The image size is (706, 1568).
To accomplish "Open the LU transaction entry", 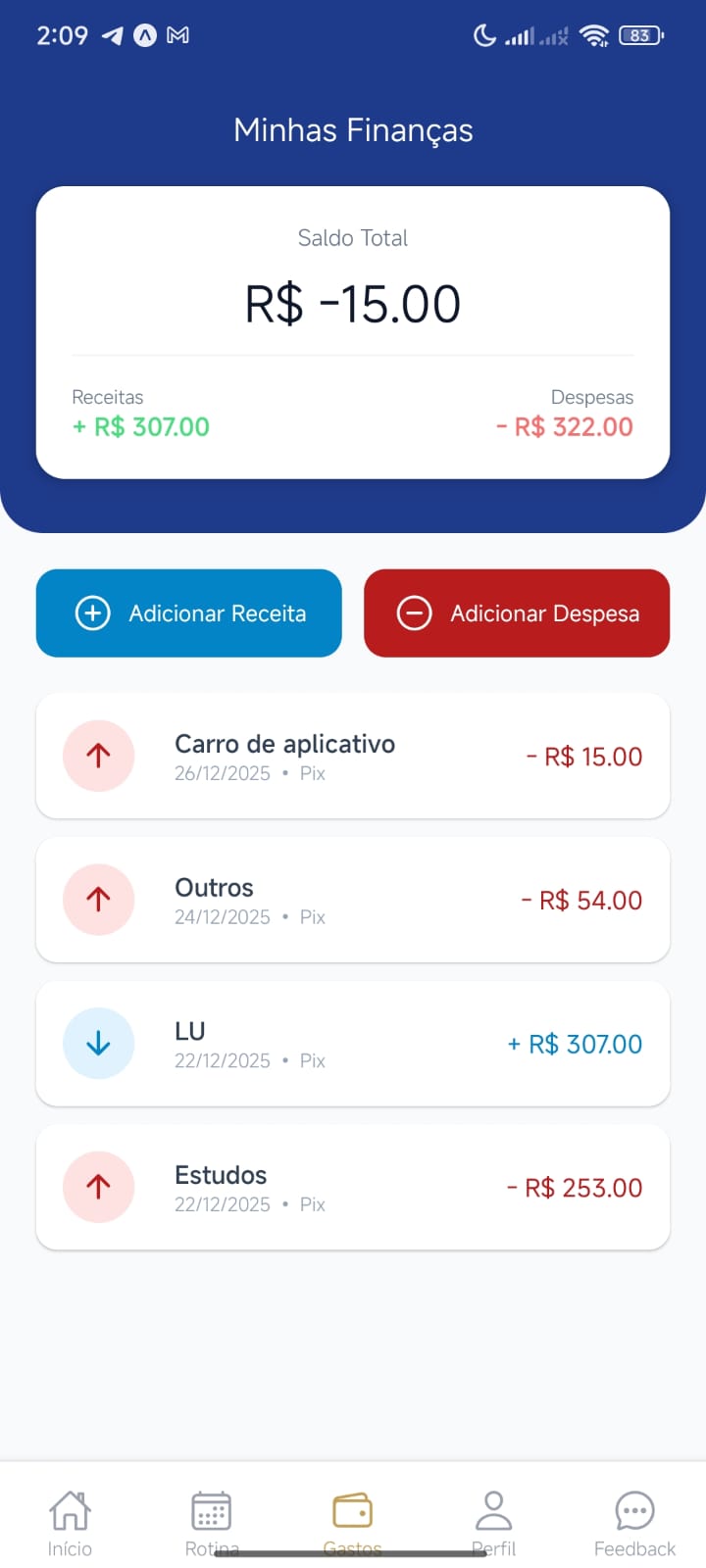I will [353, 1043].
